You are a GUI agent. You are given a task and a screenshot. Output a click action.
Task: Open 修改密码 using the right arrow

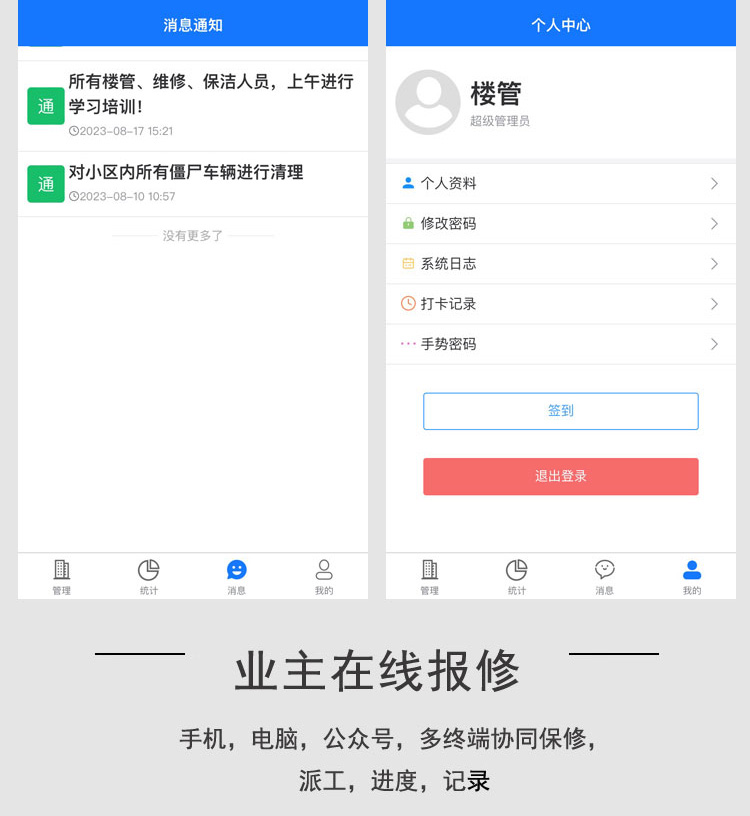[x=713, y=223]
